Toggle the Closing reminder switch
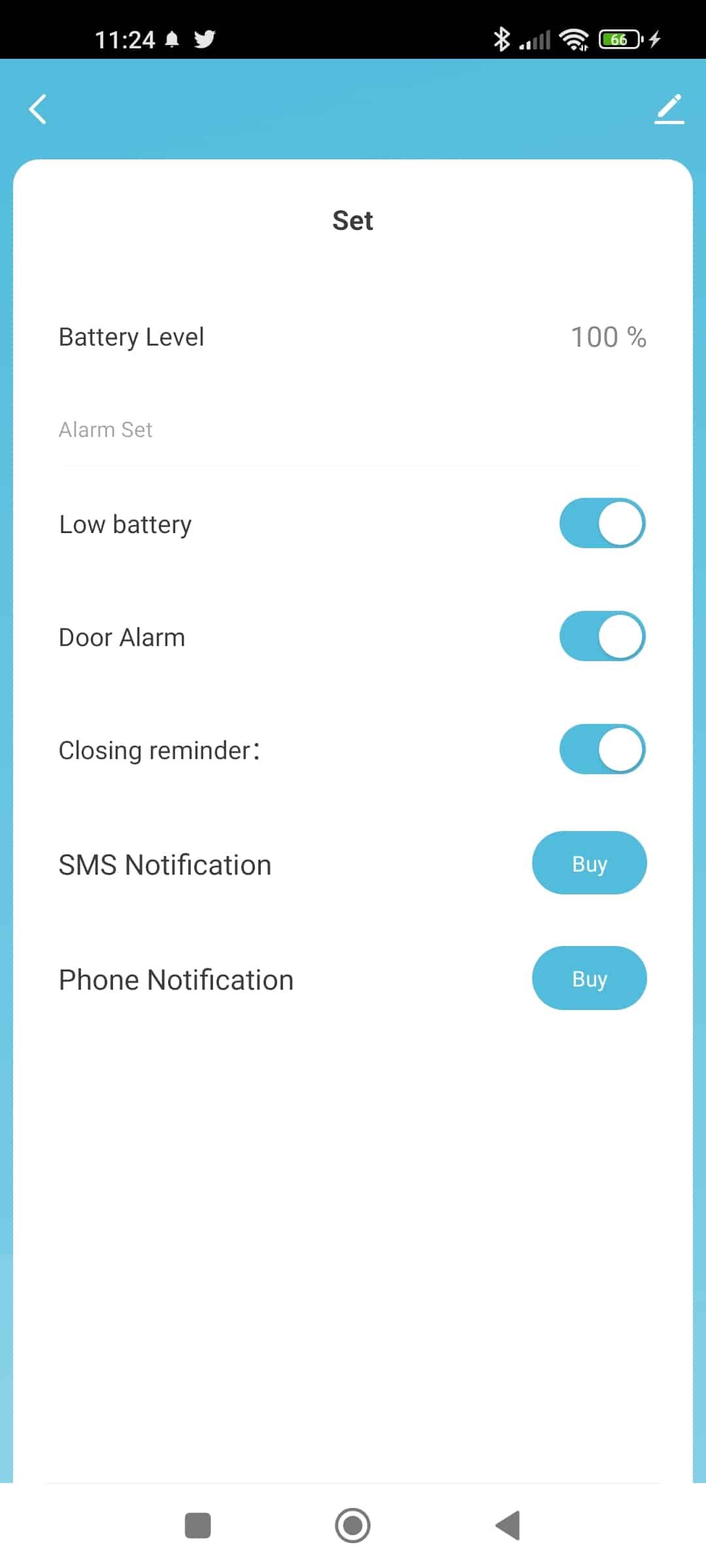This screenshot has height=1568, width=706. (x=602, y=749)
